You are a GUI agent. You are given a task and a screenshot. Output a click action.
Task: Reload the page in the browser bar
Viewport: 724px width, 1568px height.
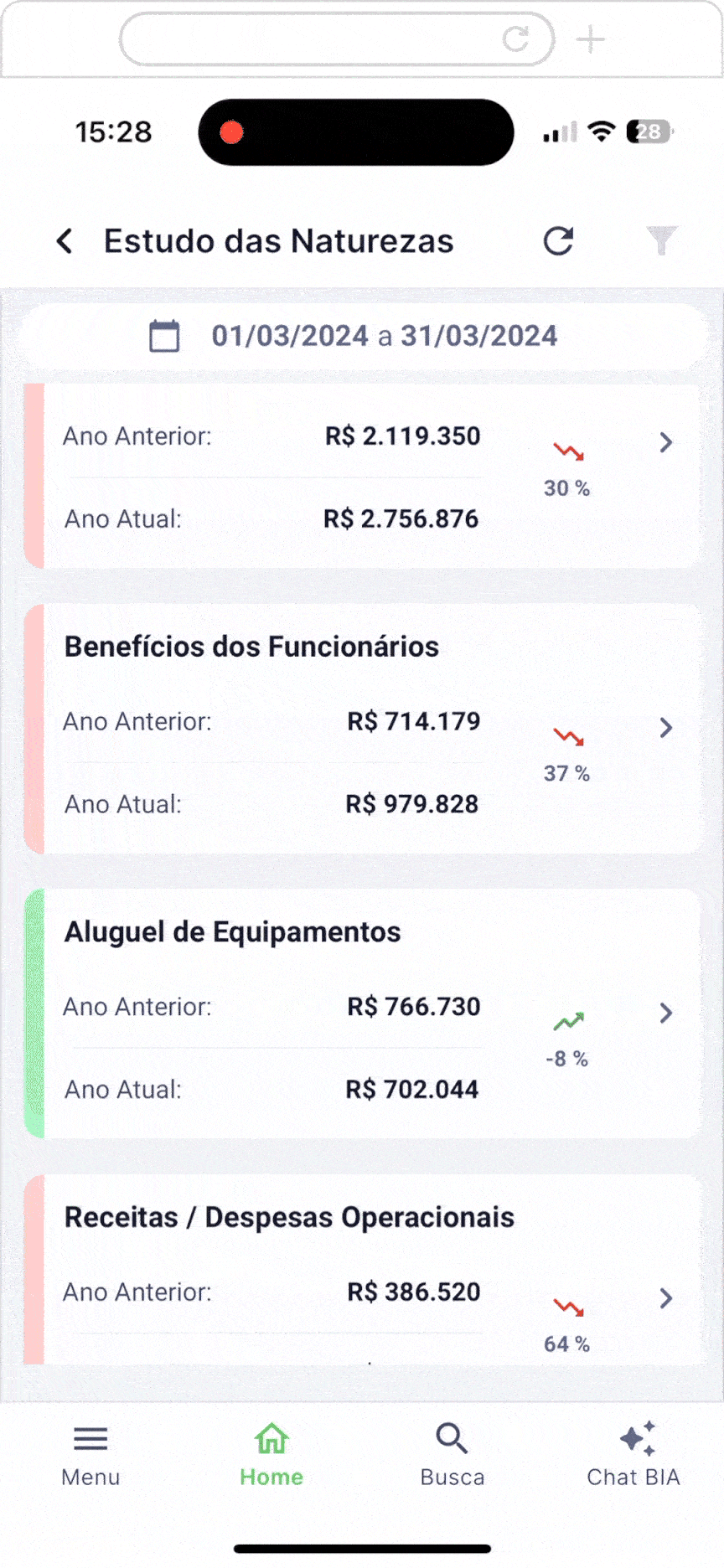point(515,39)
